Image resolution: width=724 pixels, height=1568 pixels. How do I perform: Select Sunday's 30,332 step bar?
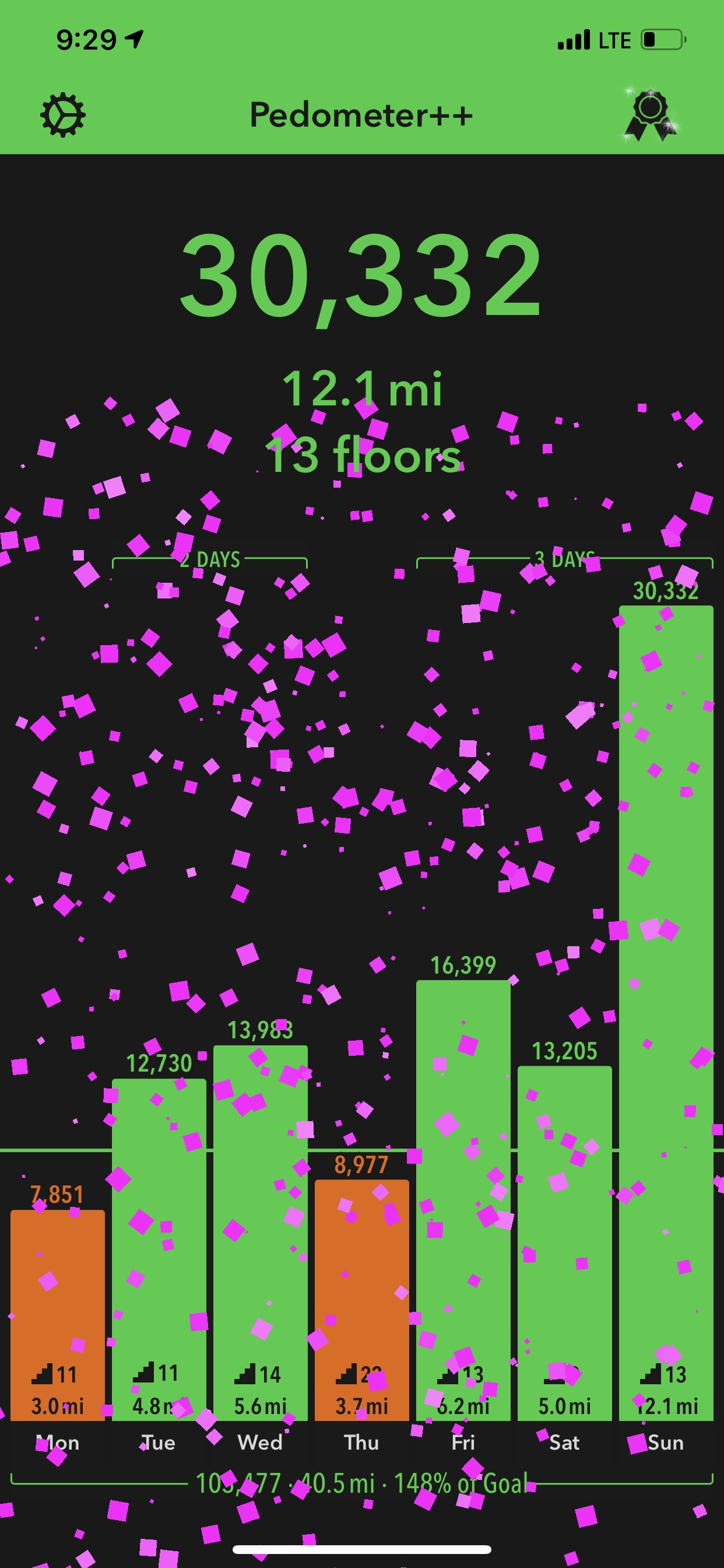pyautogui.click(x=666, y=1010)
